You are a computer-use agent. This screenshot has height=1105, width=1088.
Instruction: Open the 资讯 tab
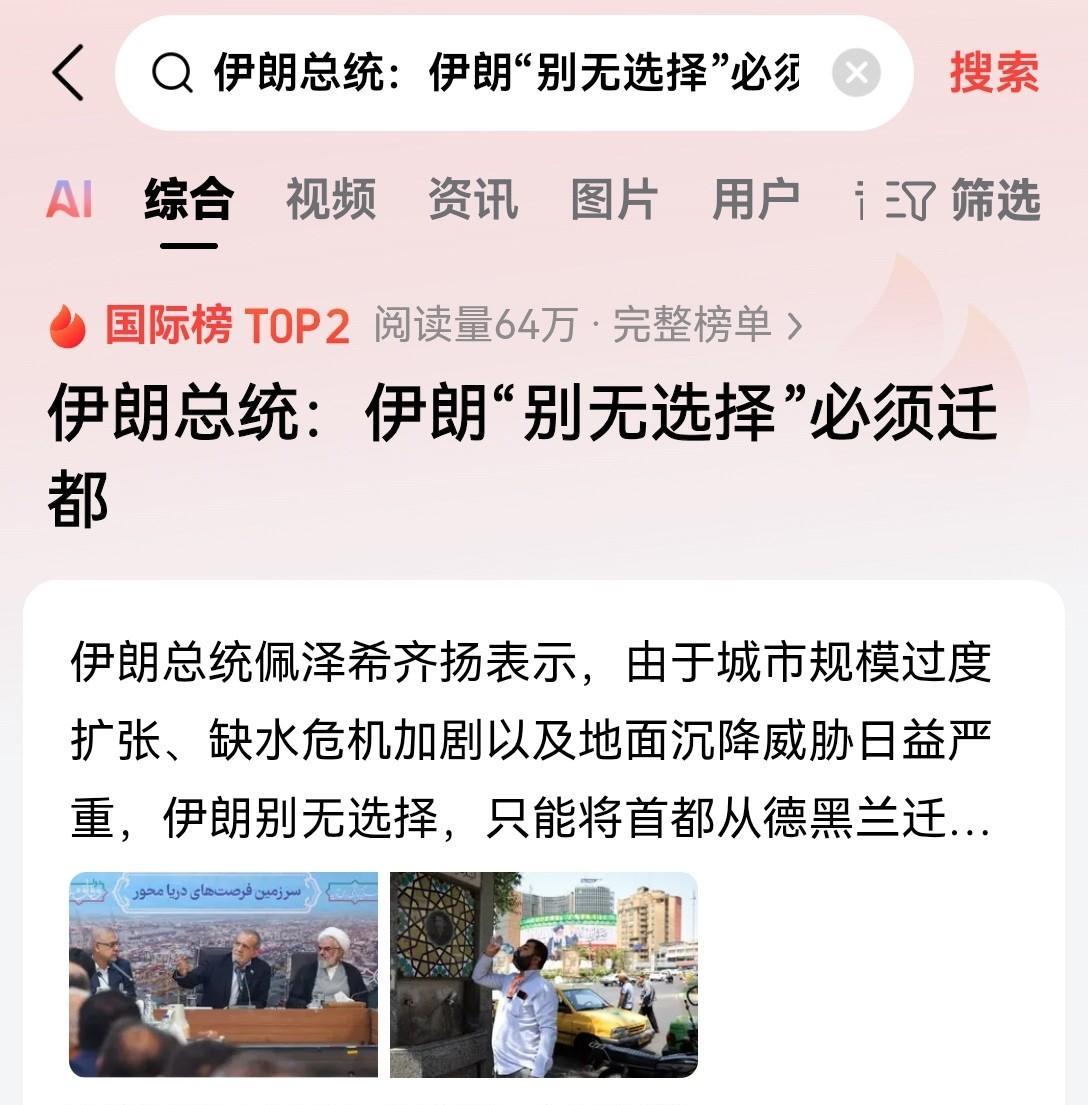[x=473, y=199]
